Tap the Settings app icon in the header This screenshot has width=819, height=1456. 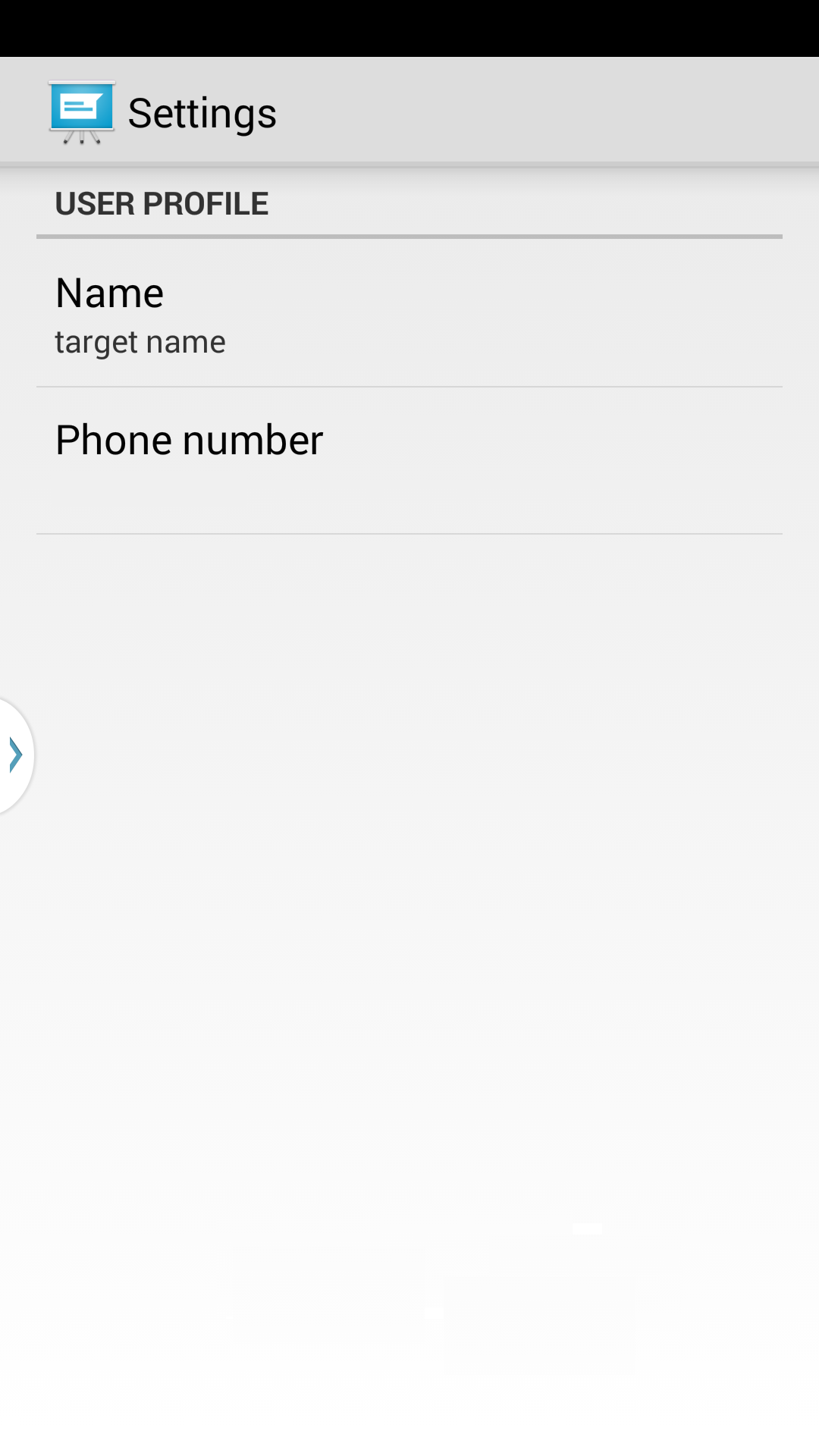click(x=82, y=112)
